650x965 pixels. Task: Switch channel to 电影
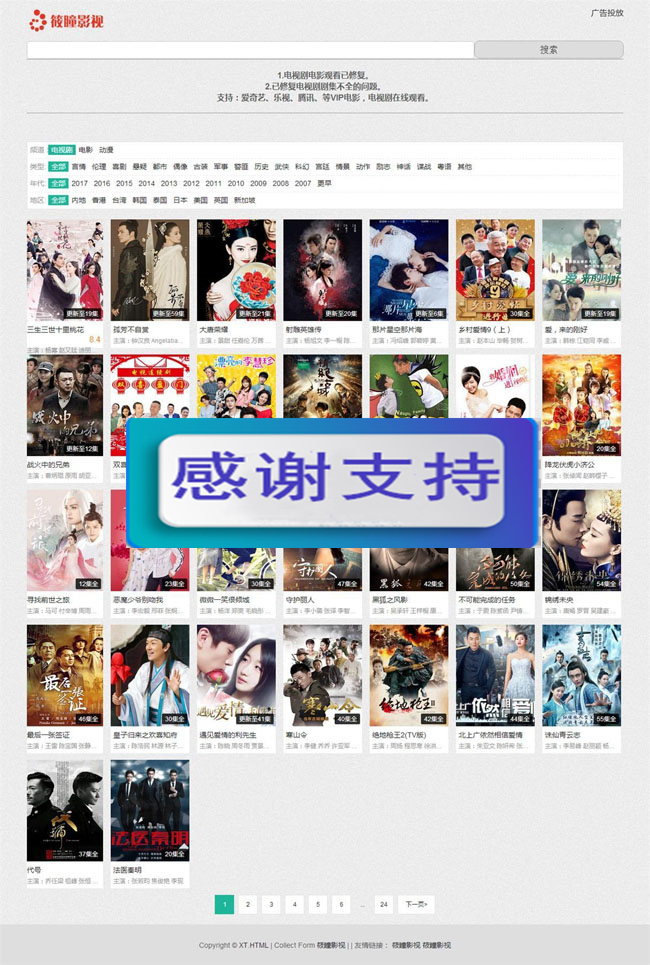coord(86,150)
